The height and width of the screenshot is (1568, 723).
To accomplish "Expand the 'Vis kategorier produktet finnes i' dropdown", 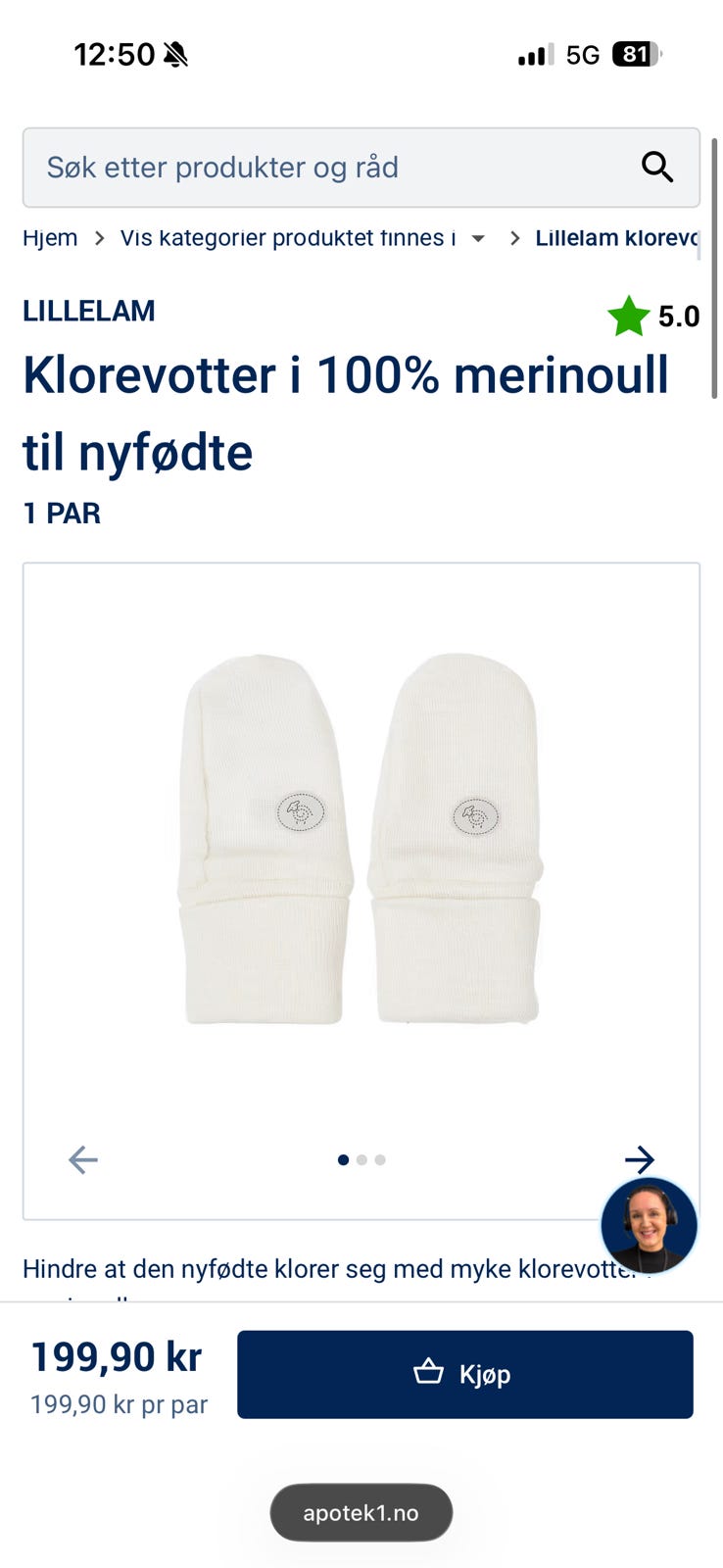I will coord(303,238).
